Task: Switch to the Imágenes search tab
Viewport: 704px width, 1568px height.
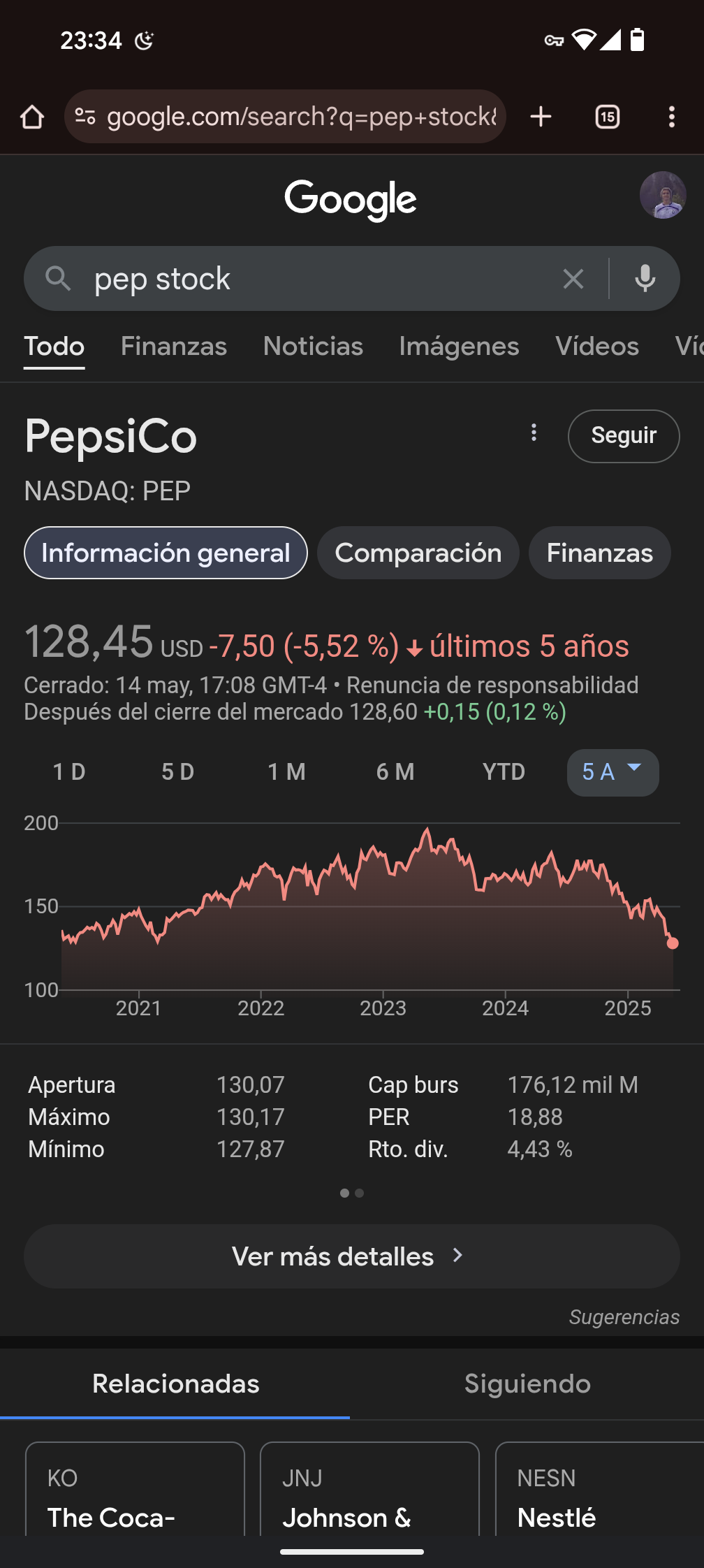Action: pos(459,346)
